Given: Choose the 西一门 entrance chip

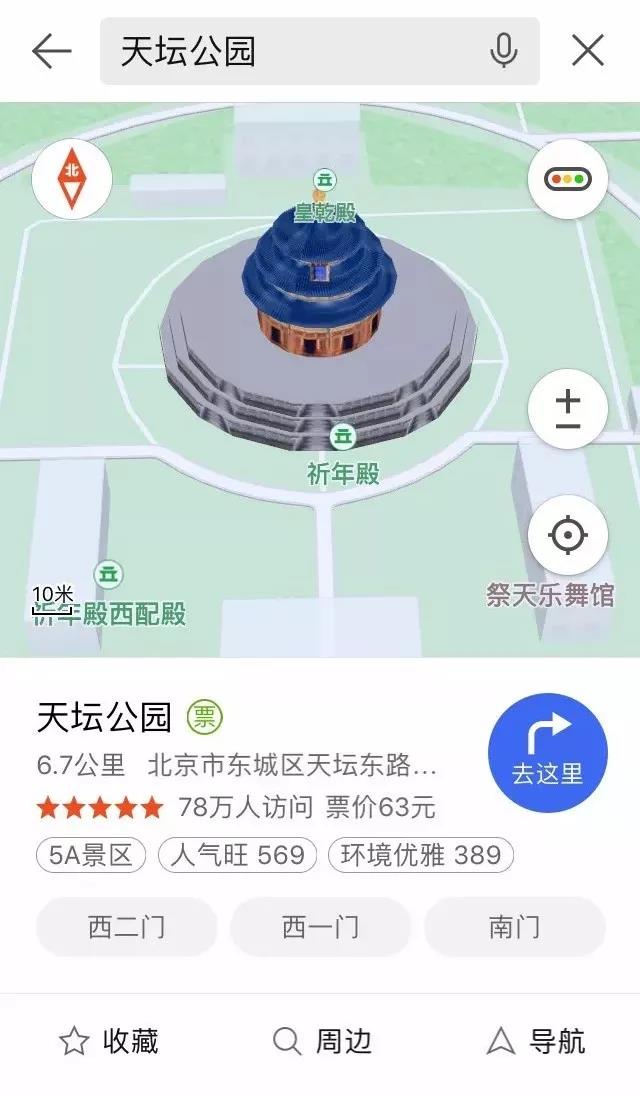Looking at the screenshot, I should (321, 927).
